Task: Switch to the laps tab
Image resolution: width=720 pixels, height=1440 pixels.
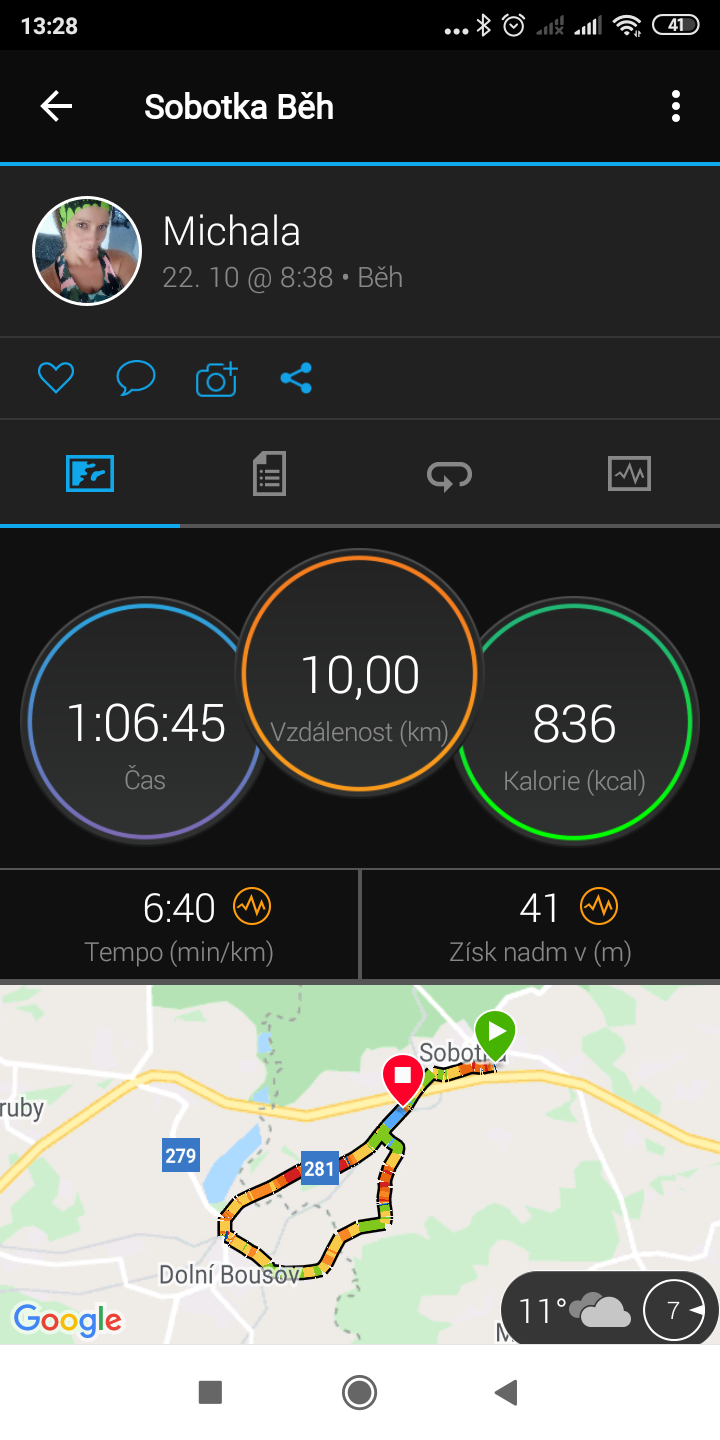Action: [x=449, y=474]
